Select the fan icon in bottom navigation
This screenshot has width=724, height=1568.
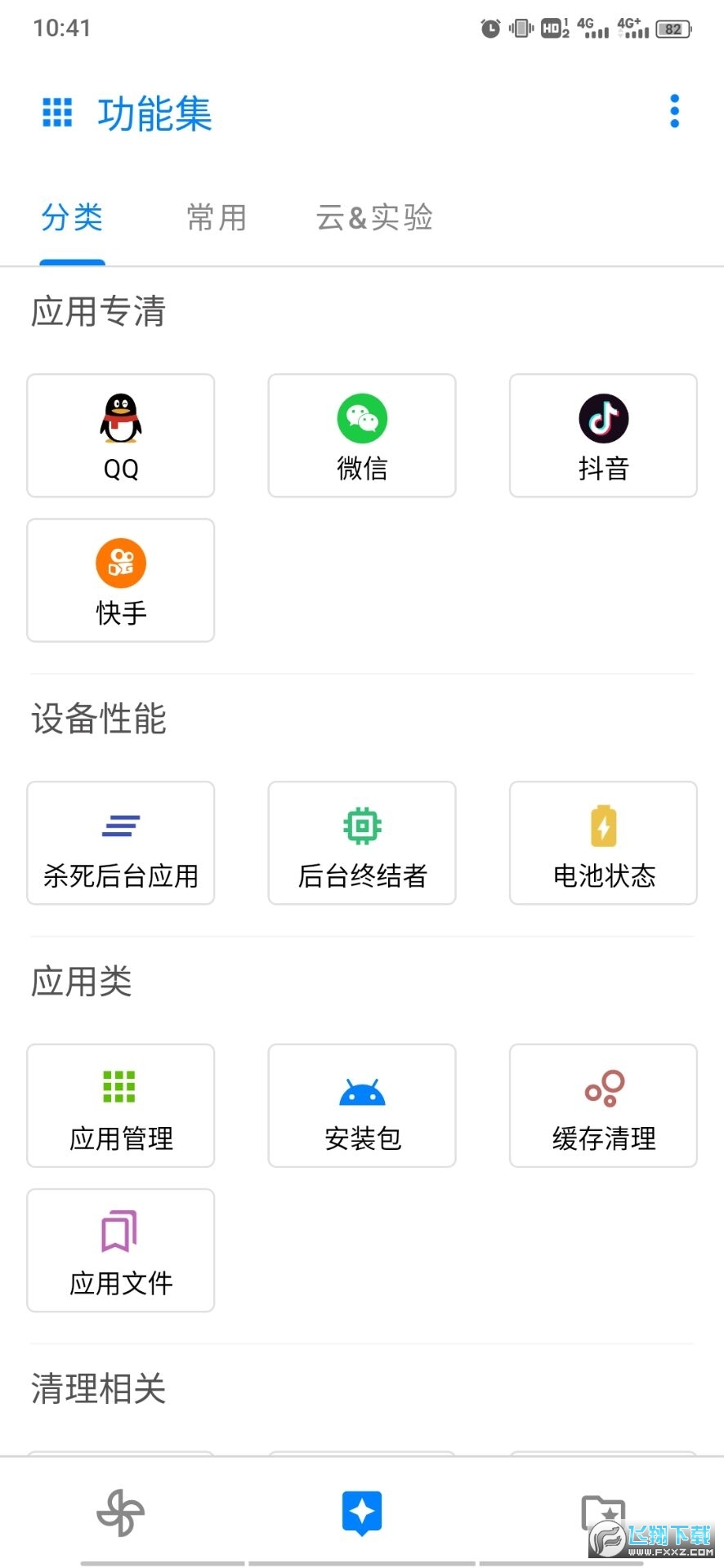pyautogui.click(x=121, y=1512)
